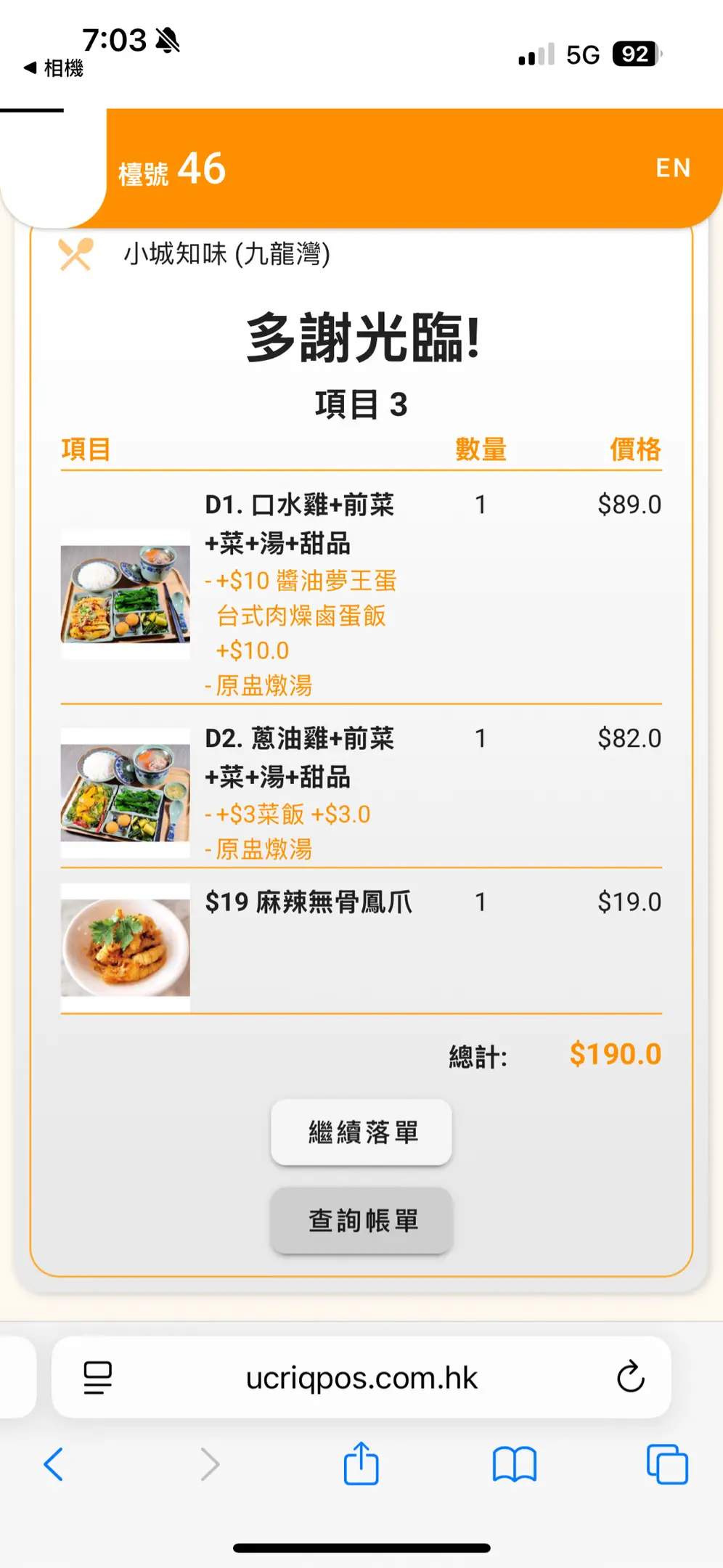Open 查詢帳單 to check the bill
This screenshot has width=723, height=1568.
(x=361, y=1221)
